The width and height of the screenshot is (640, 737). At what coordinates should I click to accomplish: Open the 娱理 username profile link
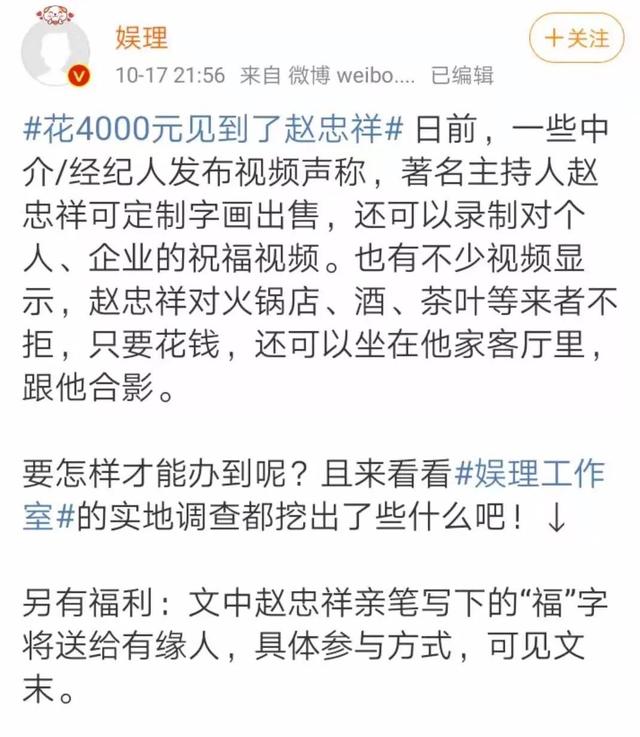tap(143, 37)
